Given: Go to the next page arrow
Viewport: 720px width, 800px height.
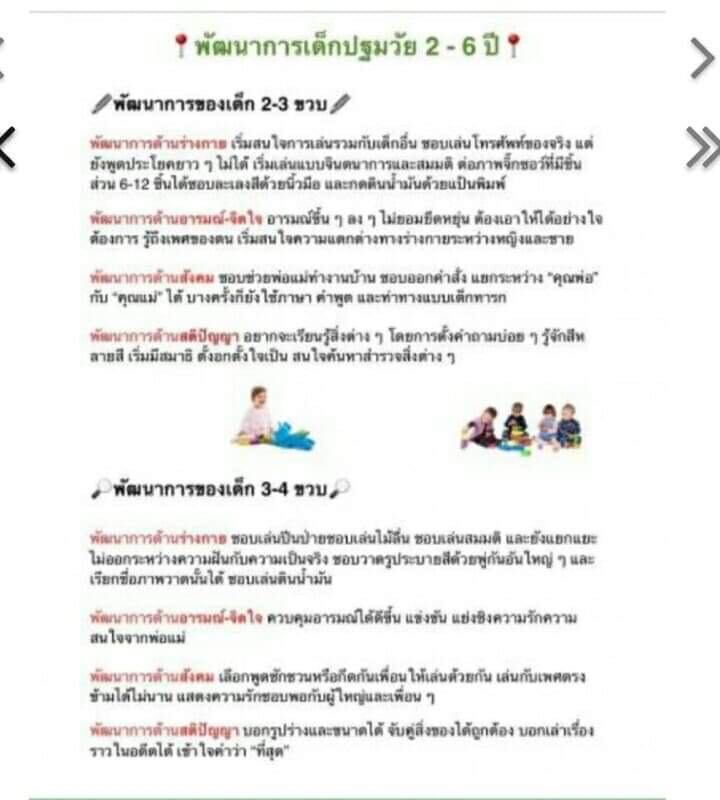Looking at the screenshot, I should tap(703, 62).
